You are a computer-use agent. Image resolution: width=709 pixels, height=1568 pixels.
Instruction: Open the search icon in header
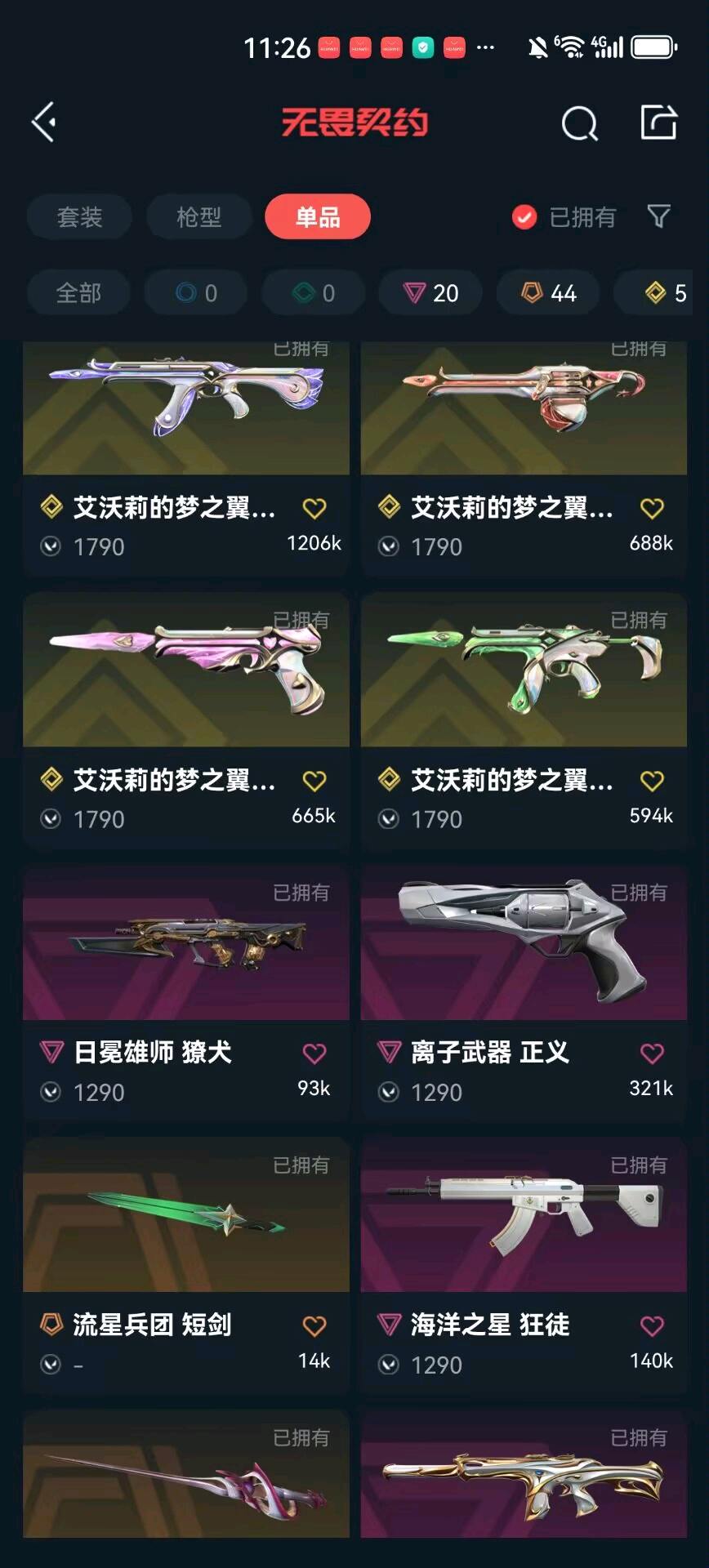click(x=579, y=124)
